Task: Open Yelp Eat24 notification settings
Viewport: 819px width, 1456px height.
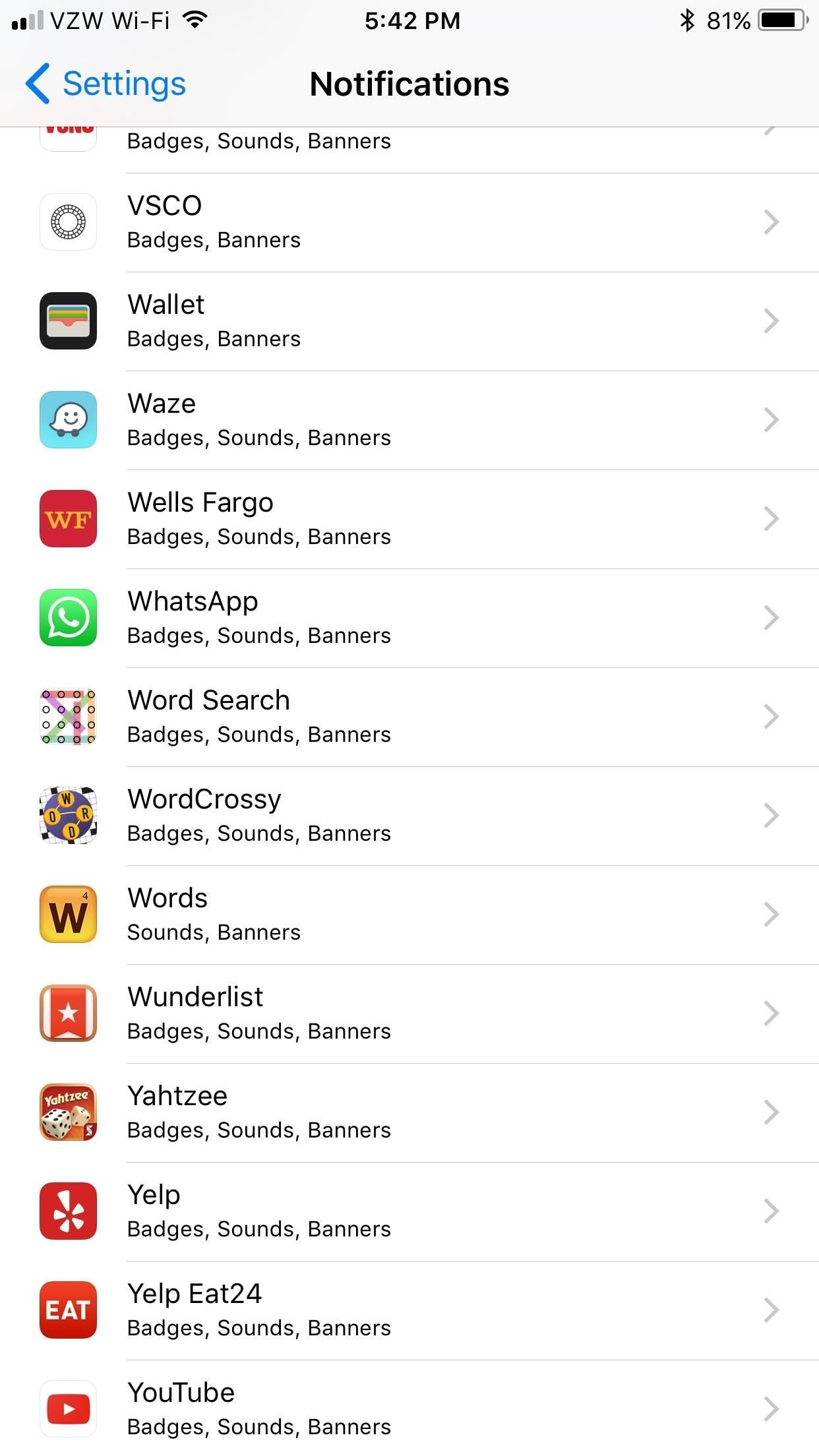Action: (x=409, y=1310)
